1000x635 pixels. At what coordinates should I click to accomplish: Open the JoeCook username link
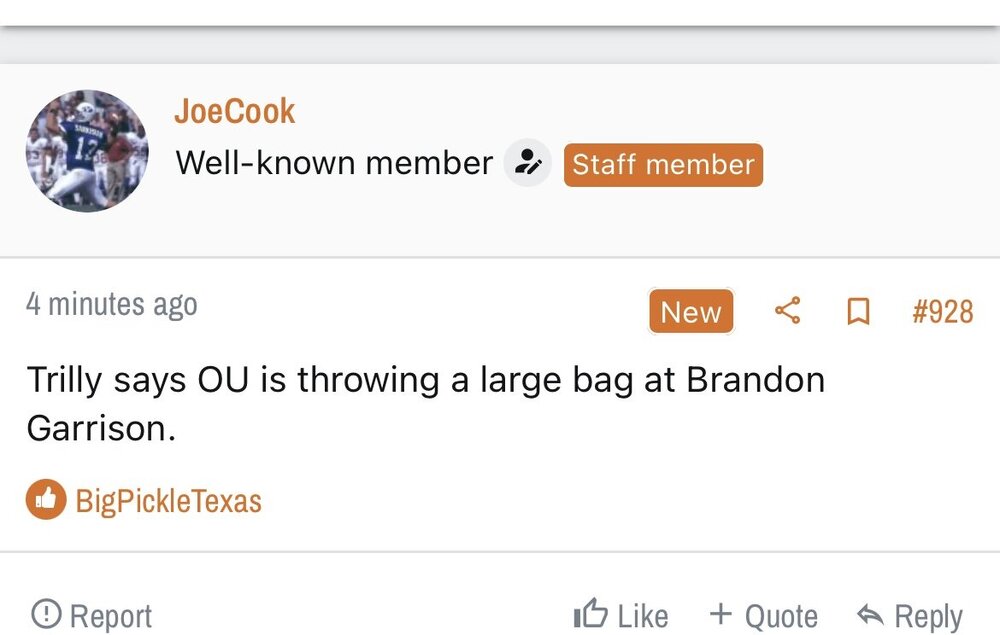(x=234, y=111)
